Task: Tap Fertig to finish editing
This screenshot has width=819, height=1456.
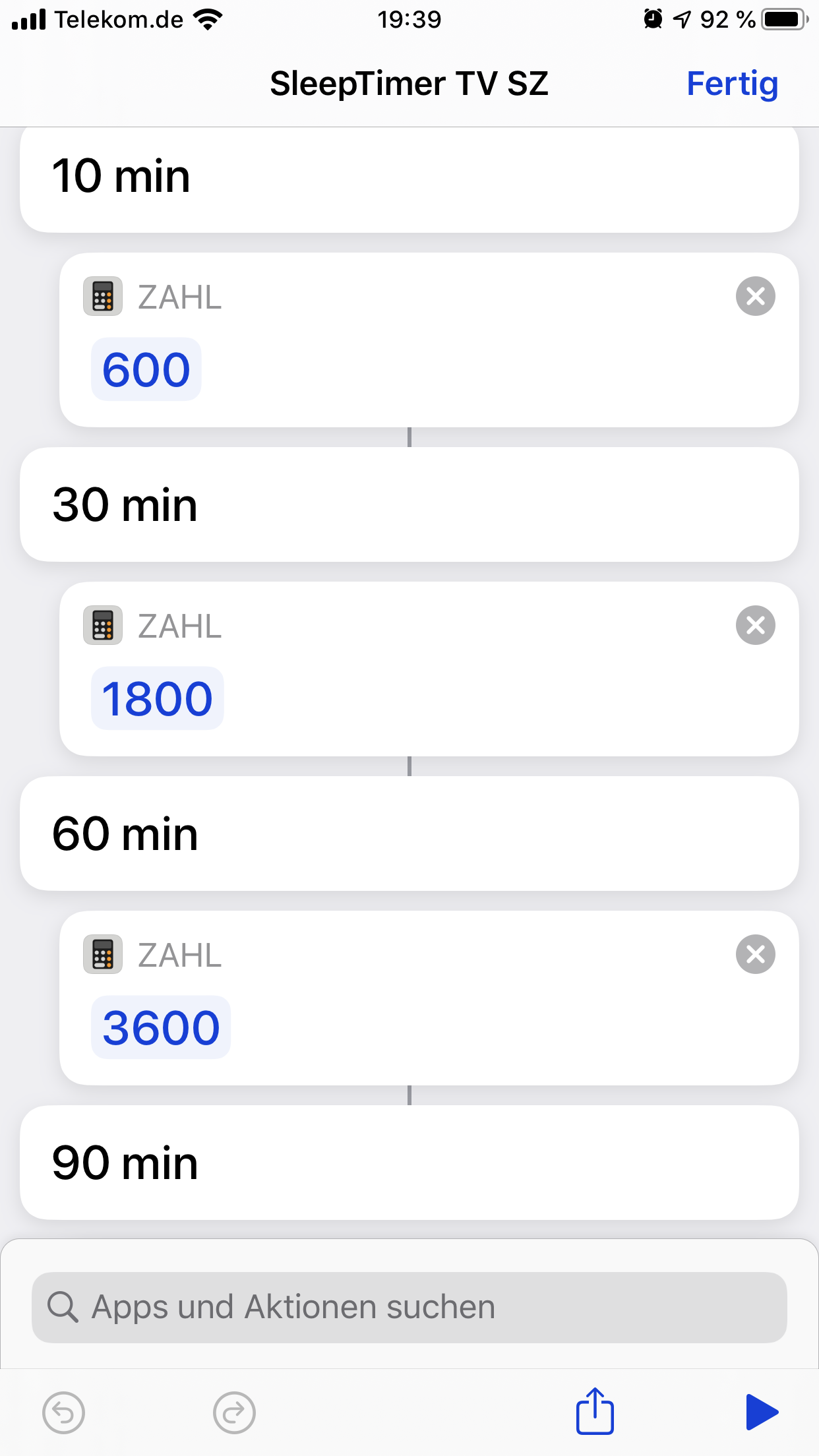Action: [x=732, y=84]
